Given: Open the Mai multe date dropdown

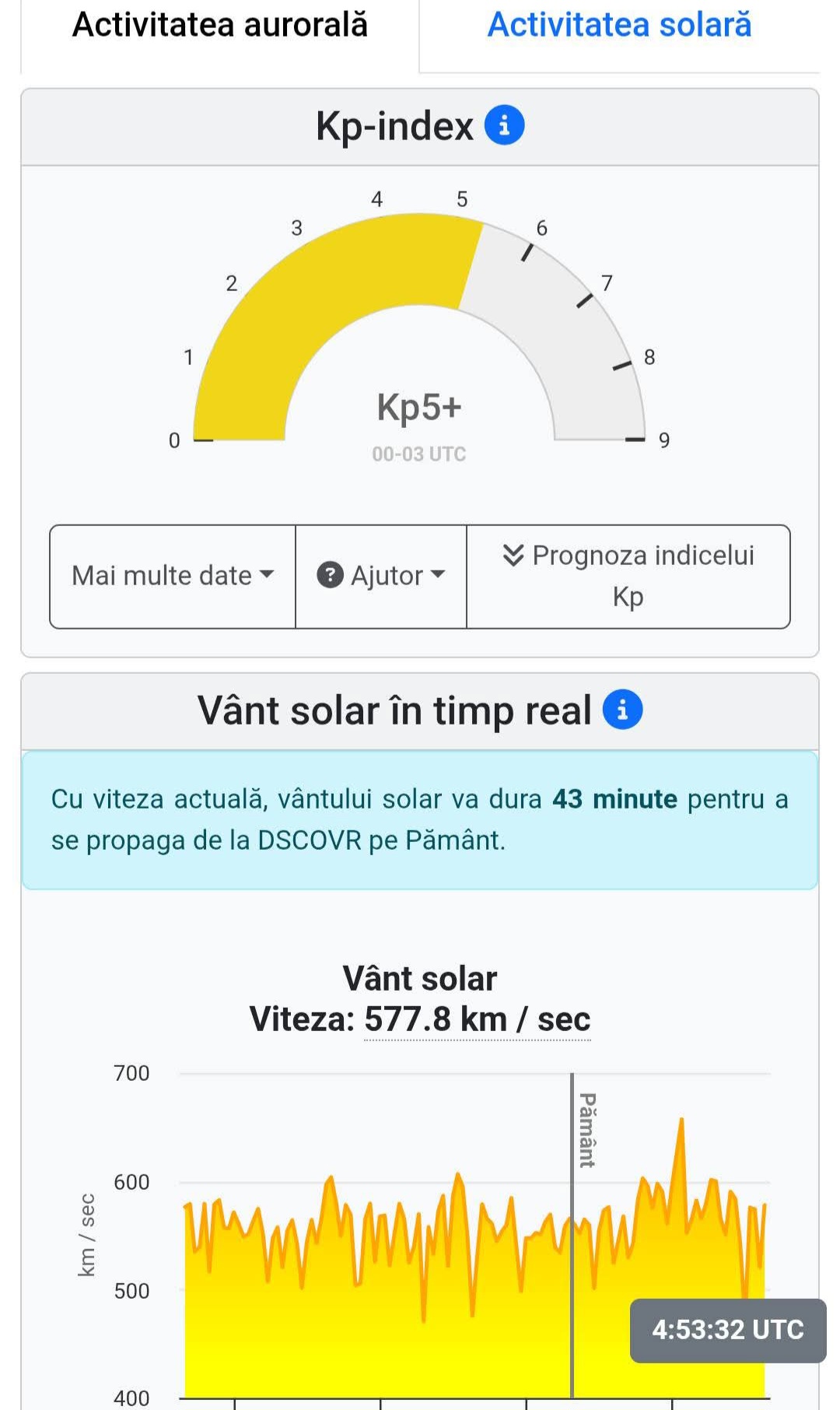Looking at the screenshot, I should coord(172,576).
